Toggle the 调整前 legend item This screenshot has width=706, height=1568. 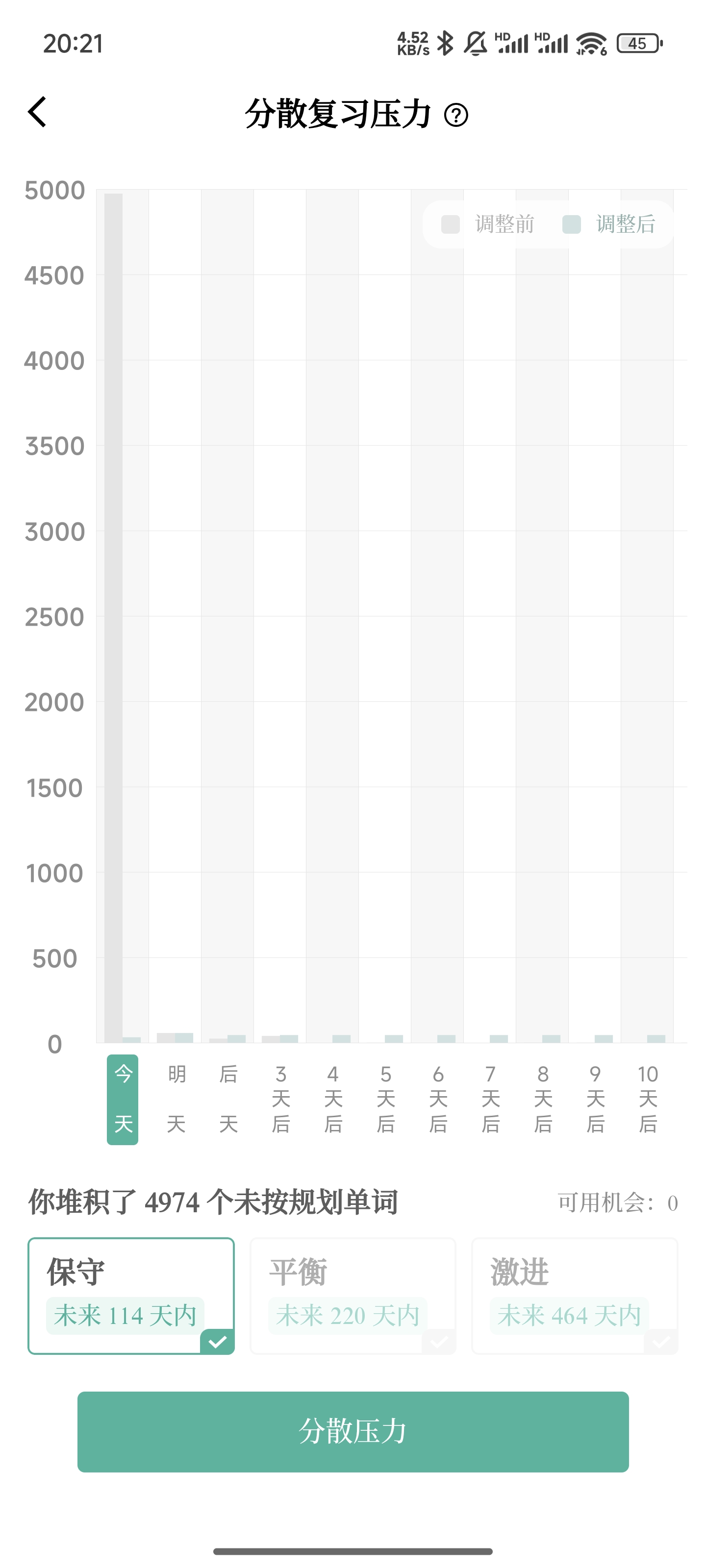click(x=488, y=224)
